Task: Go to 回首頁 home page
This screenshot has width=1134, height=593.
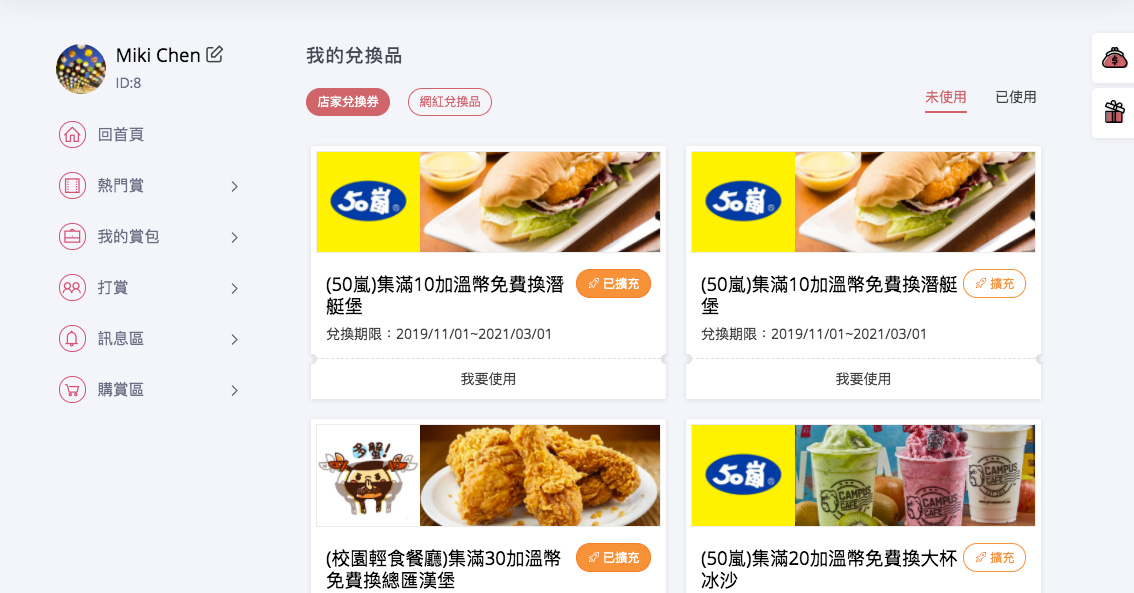Action: coord(120,134)
